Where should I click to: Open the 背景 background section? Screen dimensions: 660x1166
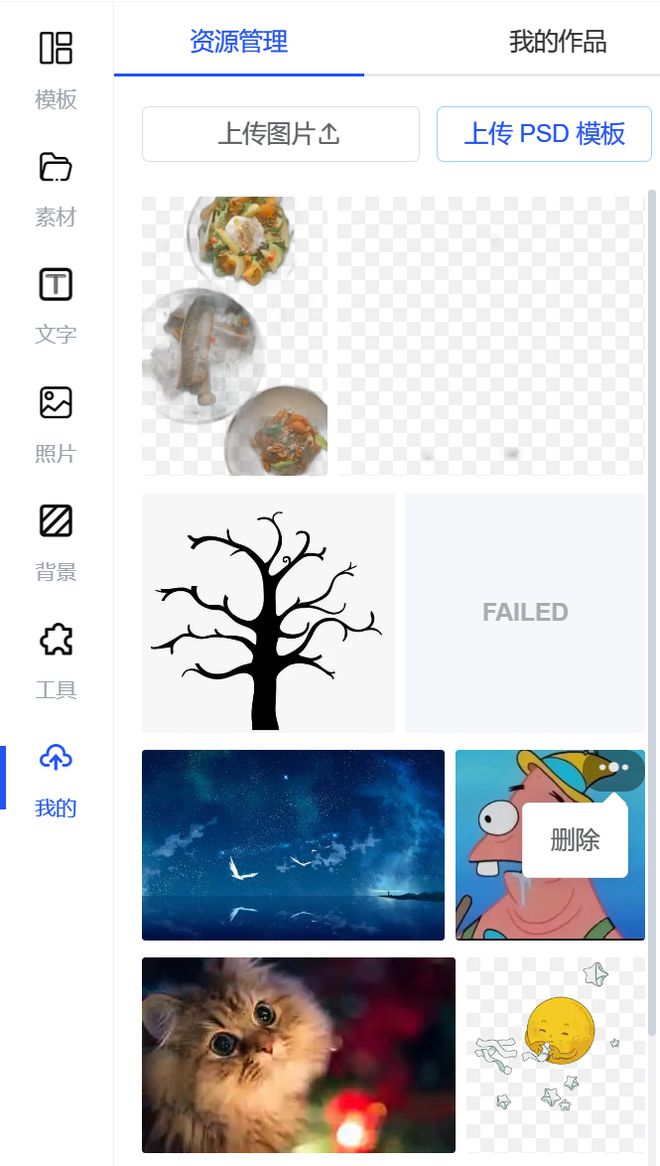coord(56,541)
